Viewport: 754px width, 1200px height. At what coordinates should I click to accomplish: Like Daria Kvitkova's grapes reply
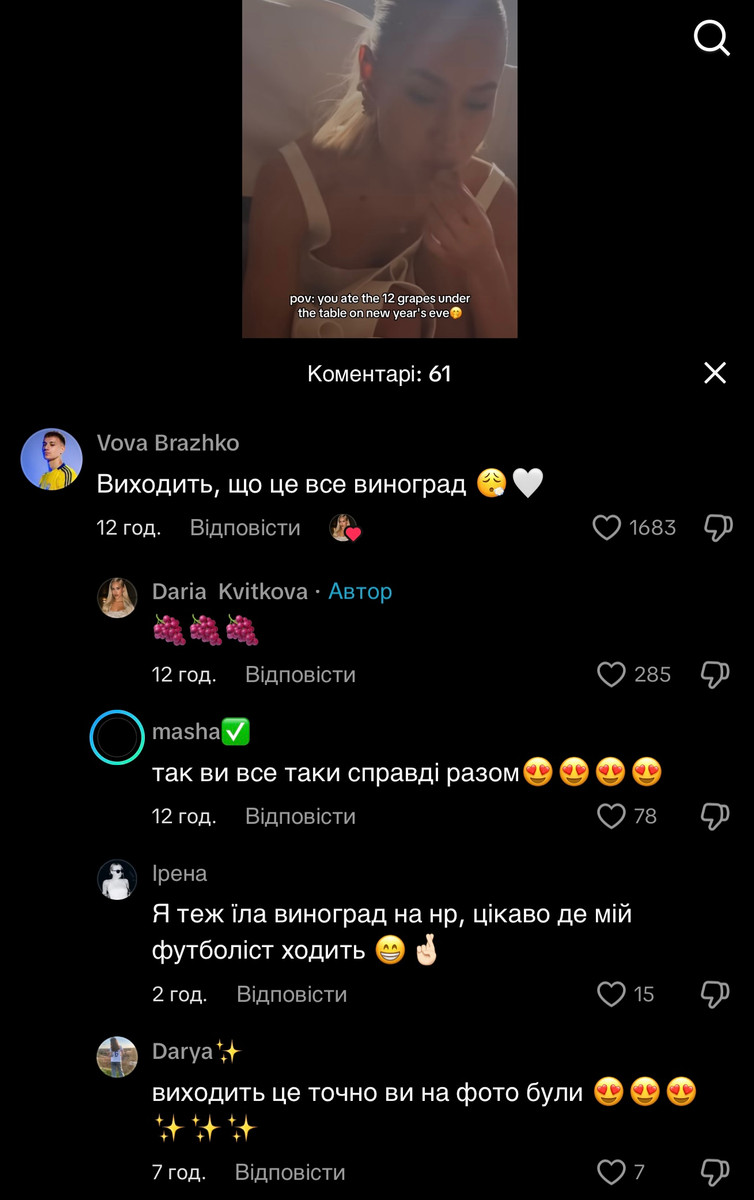(x=611, y=674)
